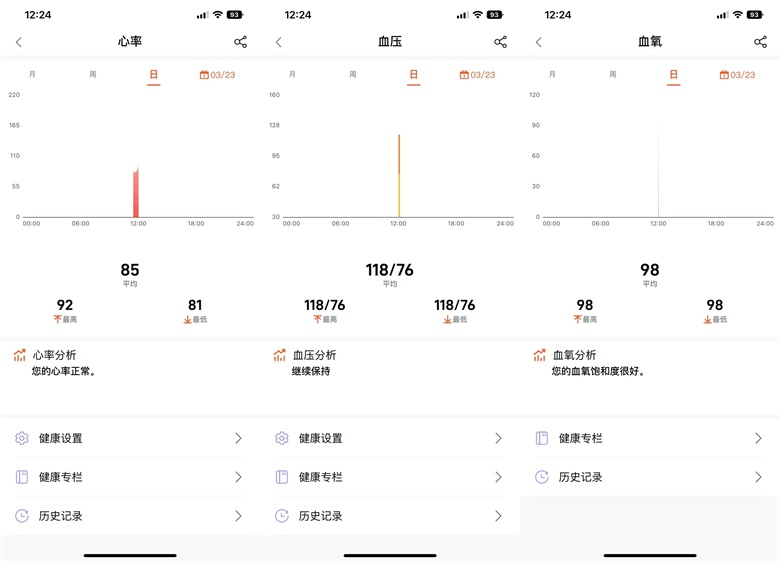Go back from the 血压 screen
780x562 pixels.
pos(278,42)
